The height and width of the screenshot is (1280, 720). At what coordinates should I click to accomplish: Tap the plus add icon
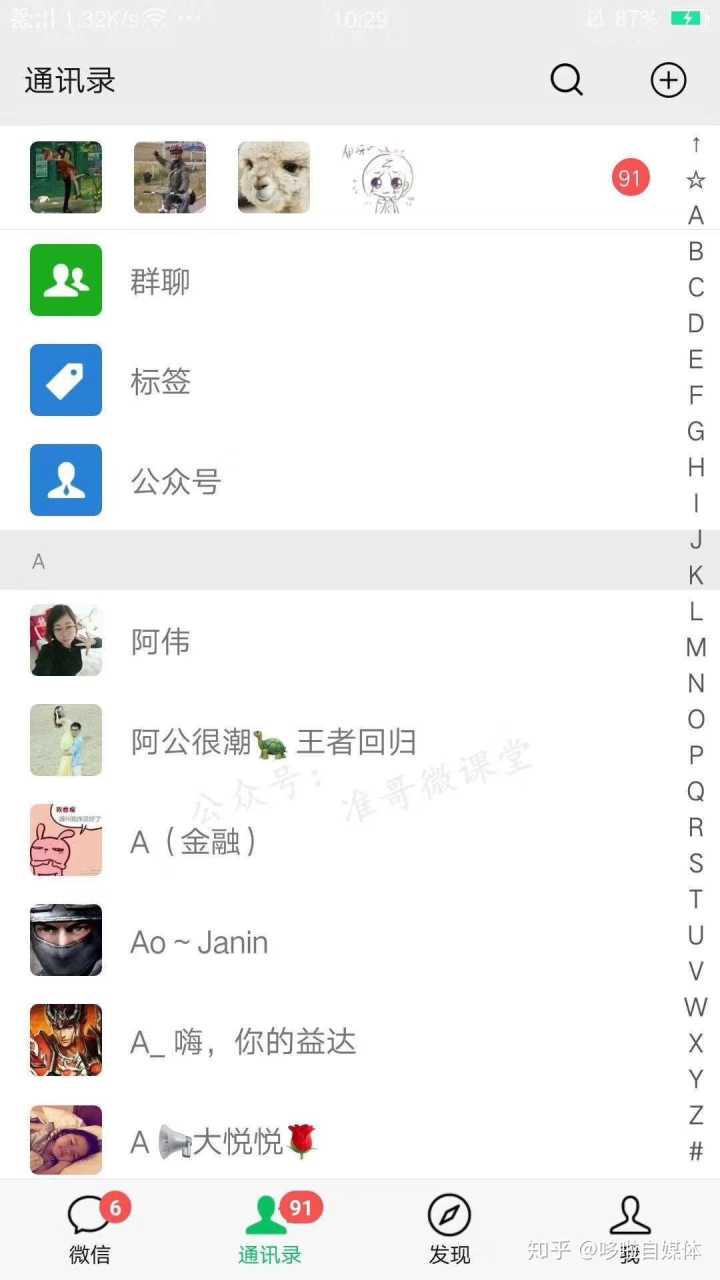click(x=668, y=80)
